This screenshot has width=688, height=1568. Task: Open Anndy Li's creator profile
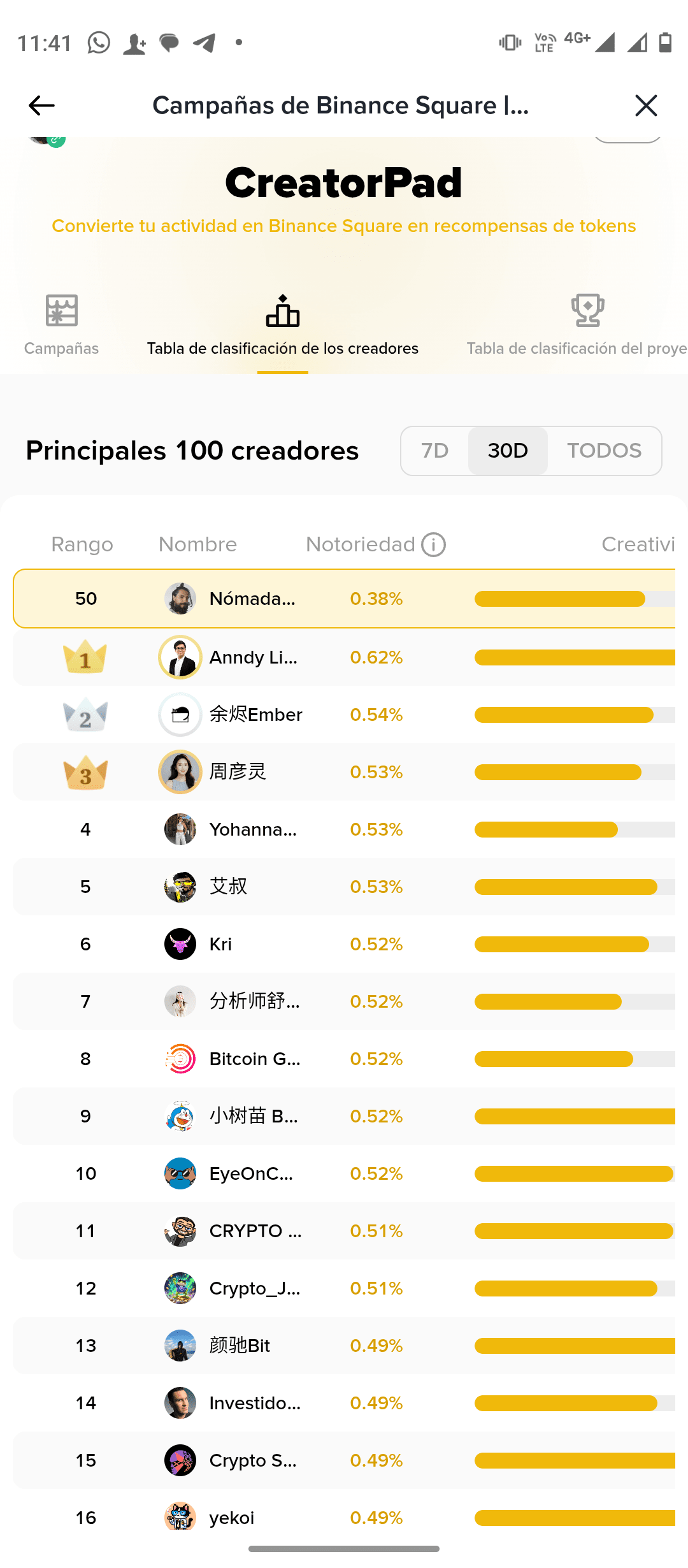pos(344,657)
